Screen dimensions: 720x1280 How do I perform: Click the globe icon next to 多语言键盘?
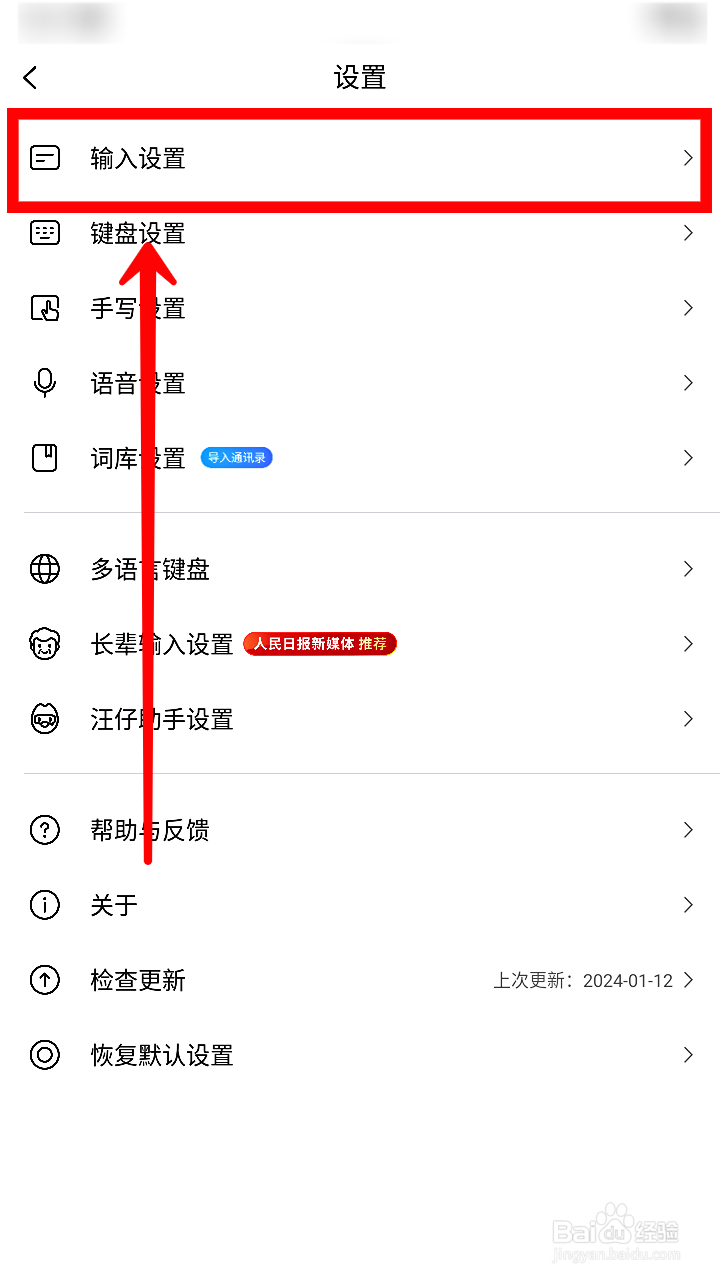point(45,568)
